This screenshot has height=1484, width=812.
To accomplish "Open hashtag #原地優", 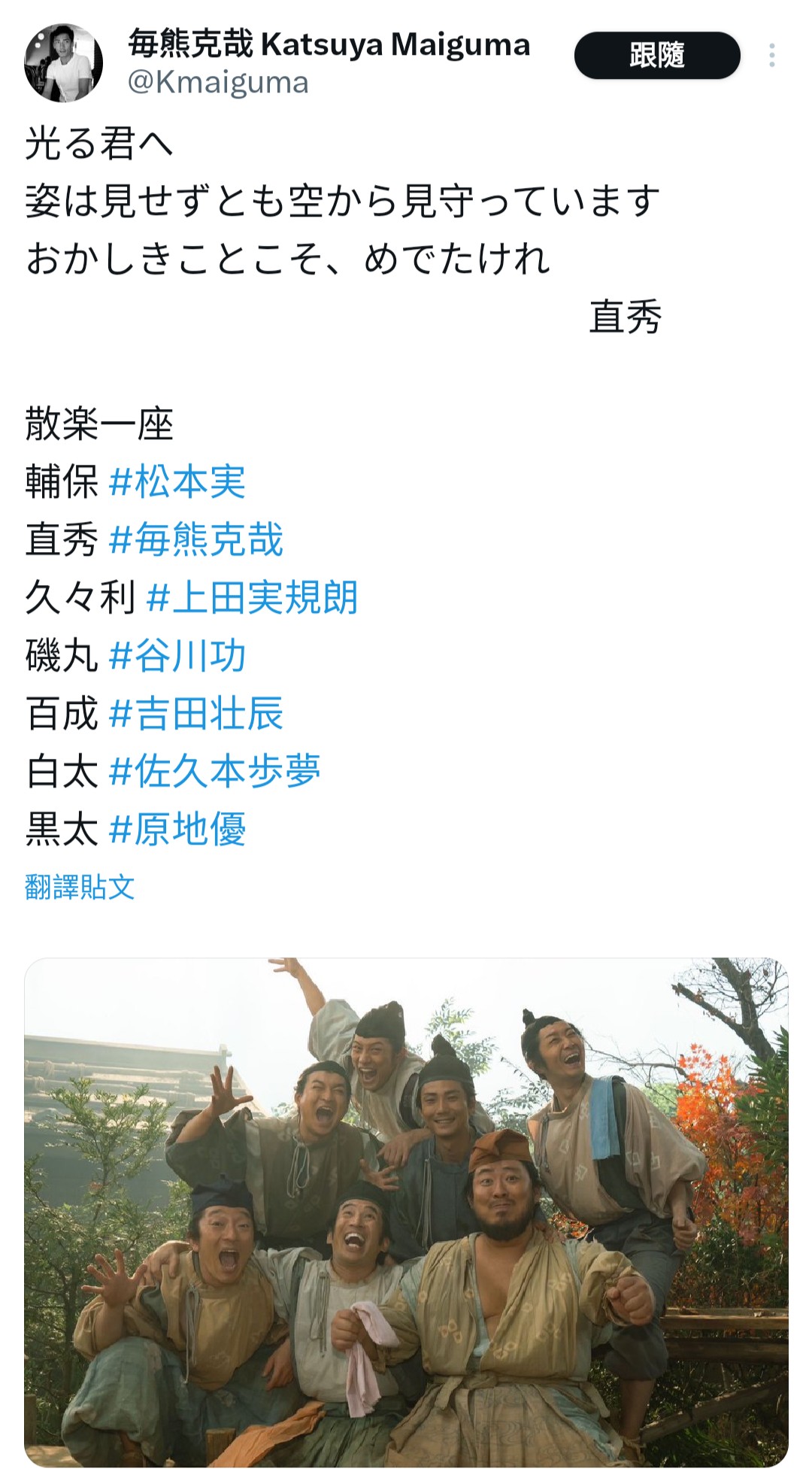I will click(x=177, y=830).
